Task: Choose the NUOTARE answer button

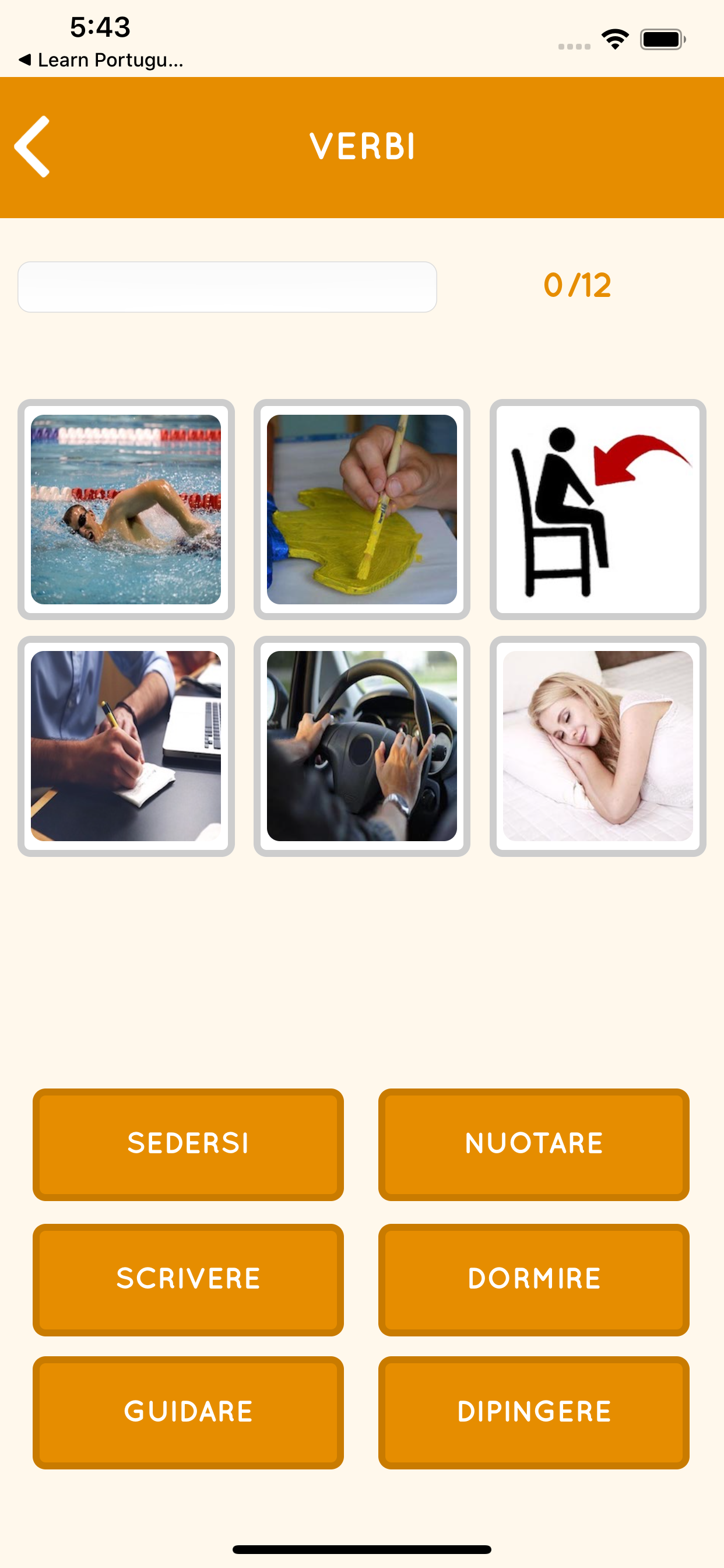Action: (x=533, y=1144)
